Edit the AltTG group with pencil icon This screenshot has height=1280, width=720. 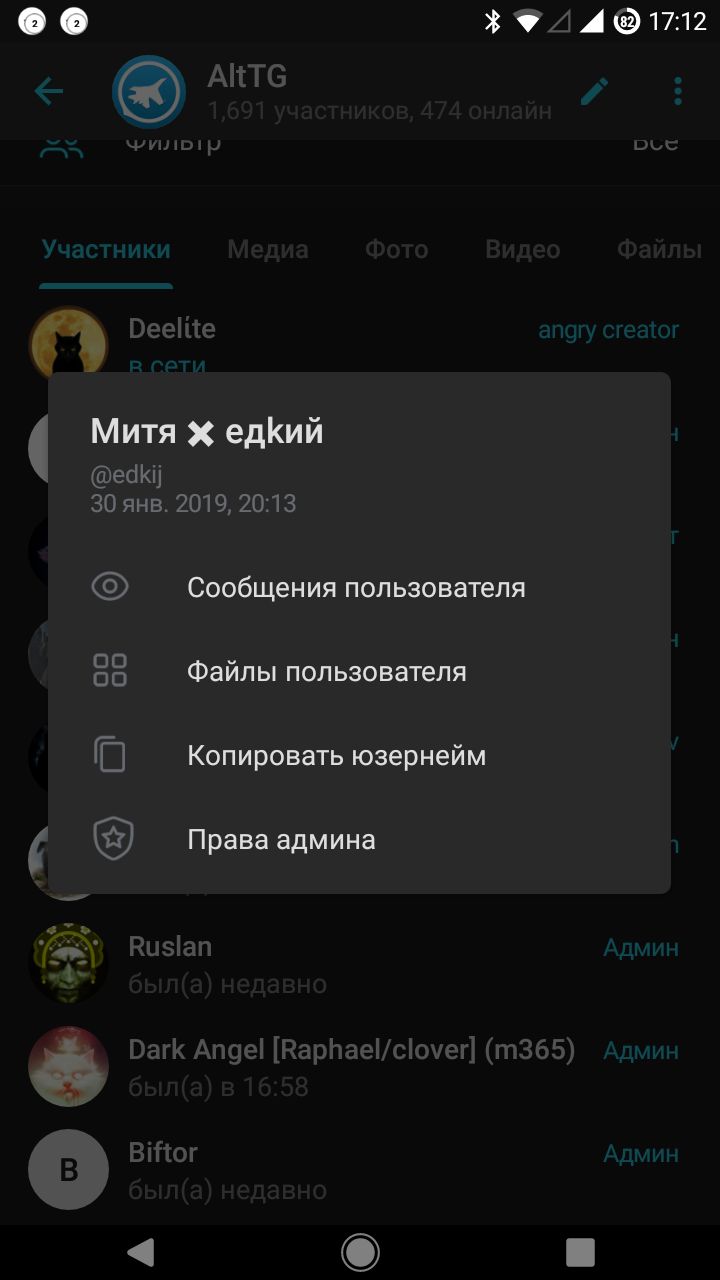click(x=594, y=92)
